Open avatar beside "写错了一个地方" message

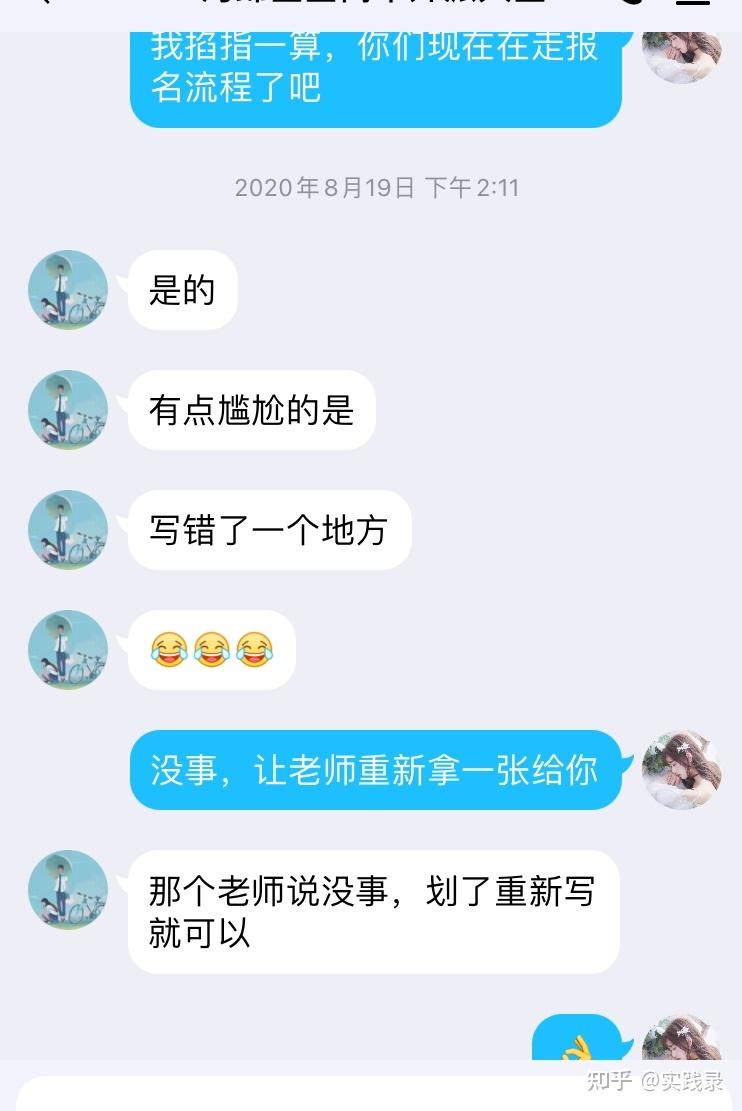68,530
